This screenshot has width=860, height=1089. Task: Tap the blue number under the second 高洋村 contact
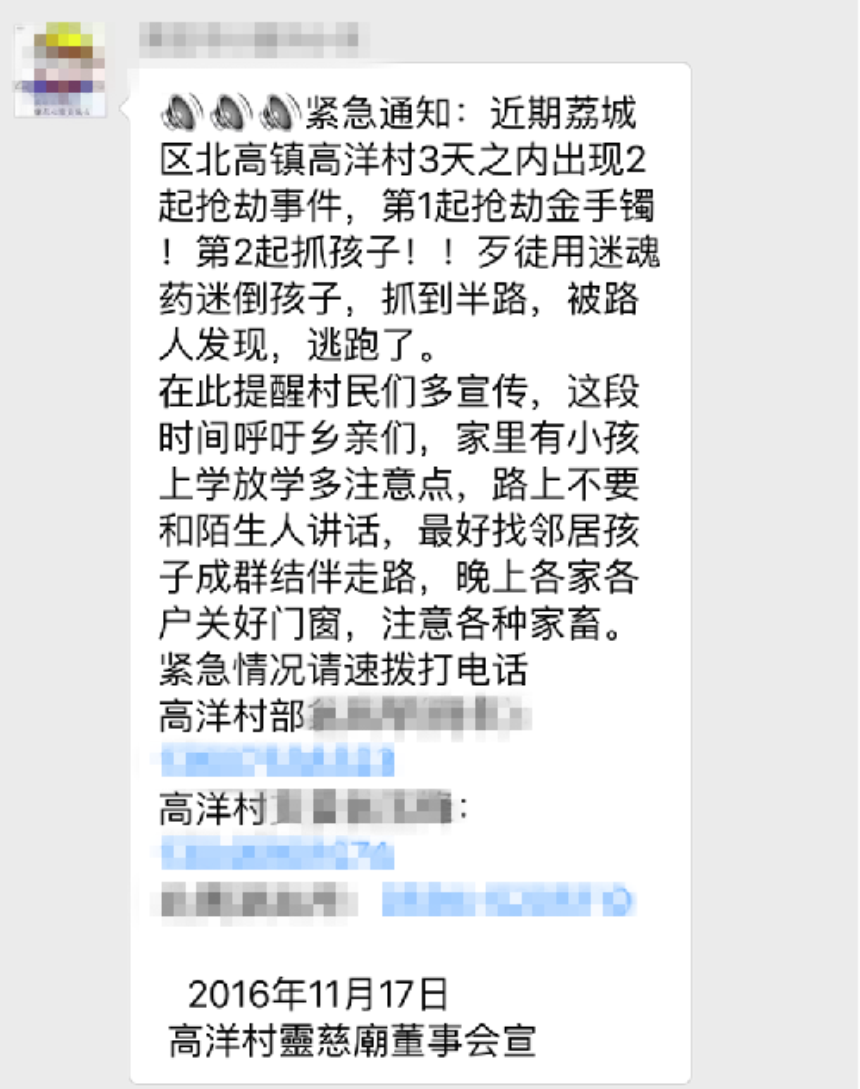click(278, 856)
